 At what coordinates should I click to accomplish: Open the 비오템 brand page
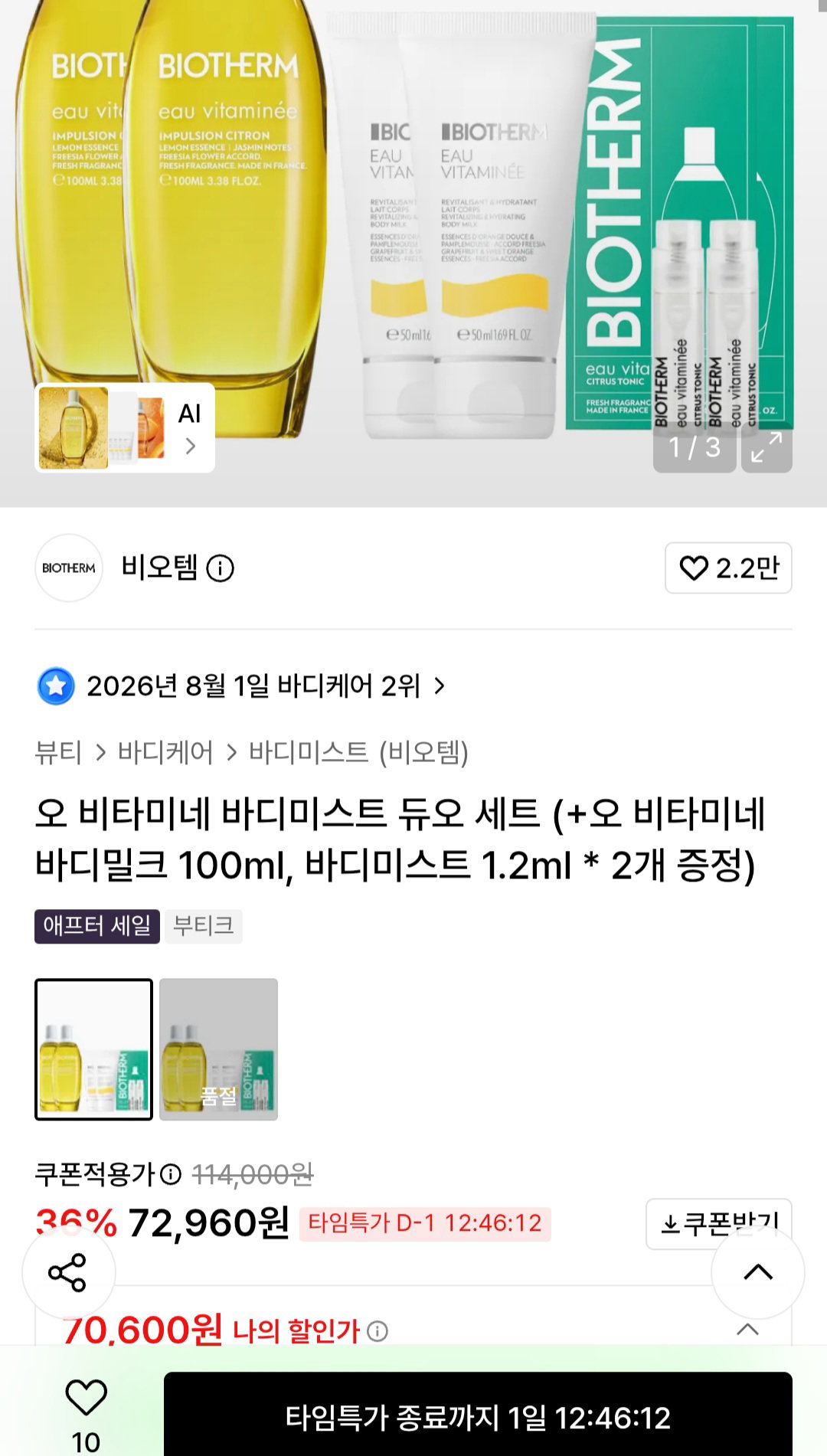(159, 568)
